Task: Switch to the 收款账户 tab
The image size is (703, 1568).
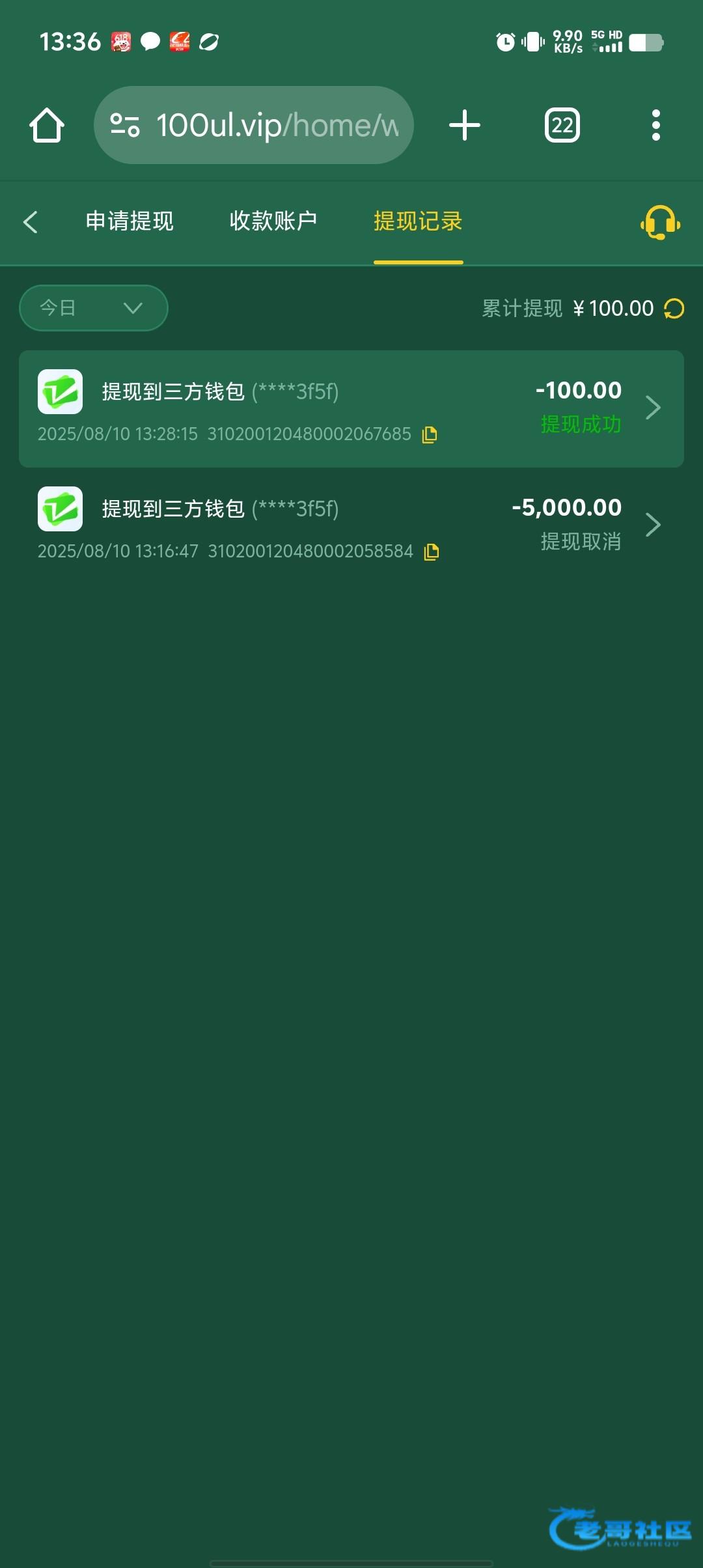Action: click(x=273, y=221)
